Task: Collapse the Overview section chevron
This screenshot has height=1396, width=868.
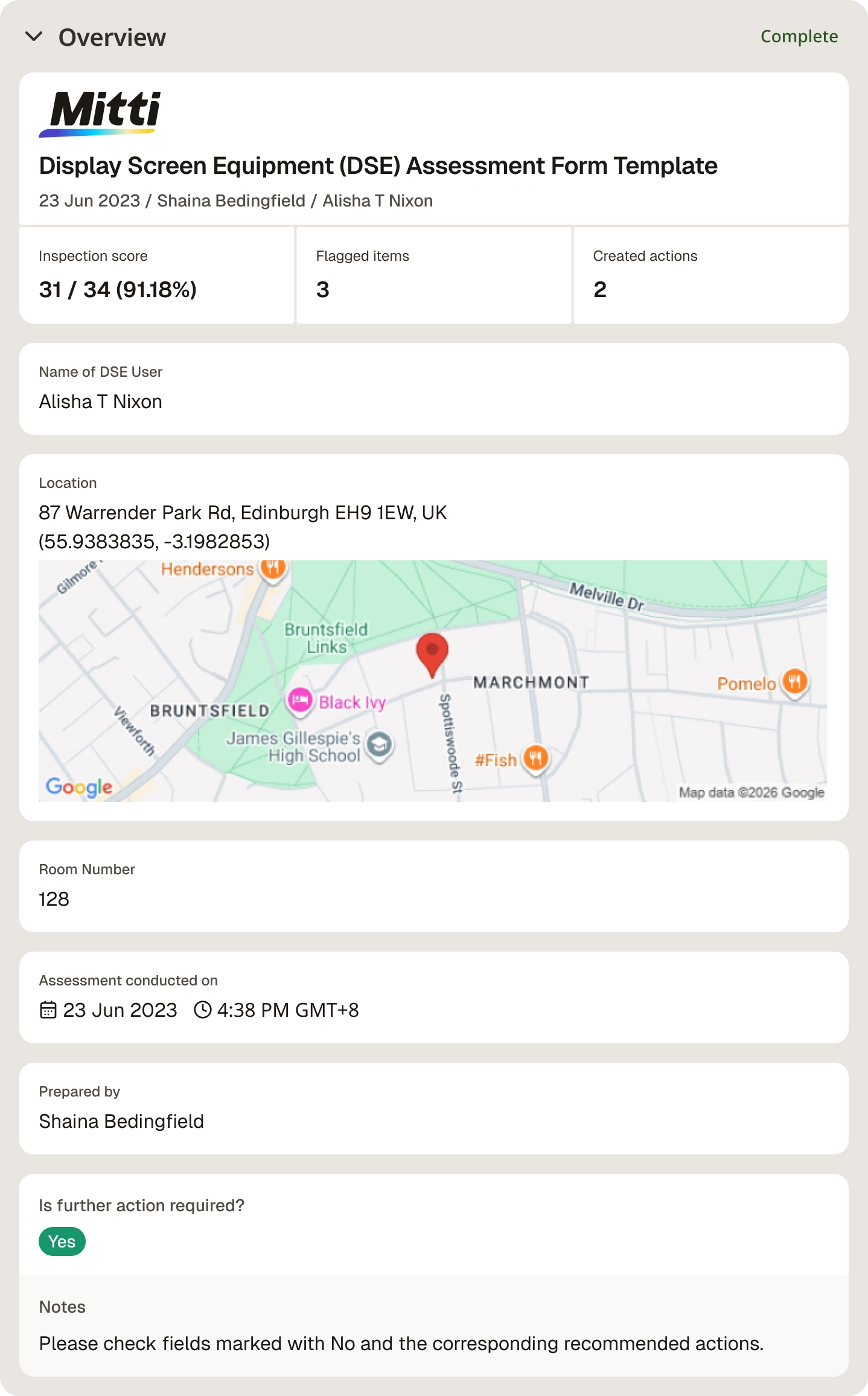Action: pos(34,37)
